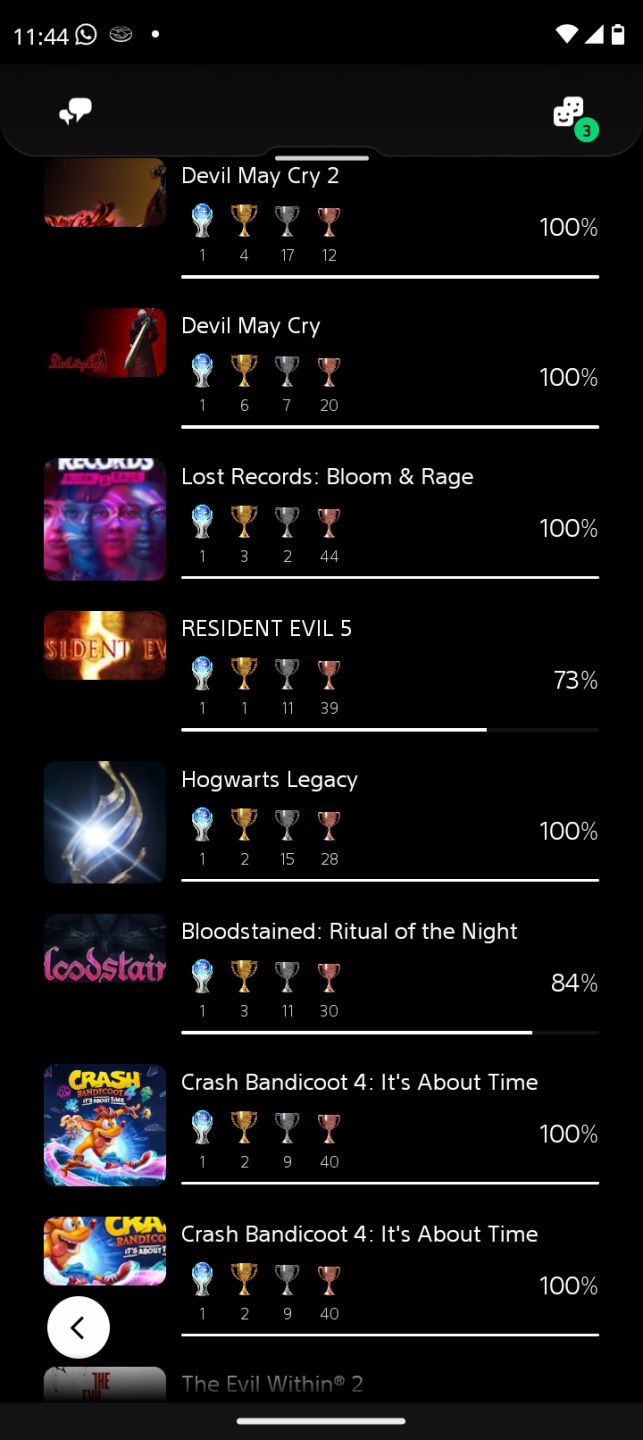Open Hogwarts Legacy trophy list
Viewport: 643px width, 1440px height.
click(321, 822)
